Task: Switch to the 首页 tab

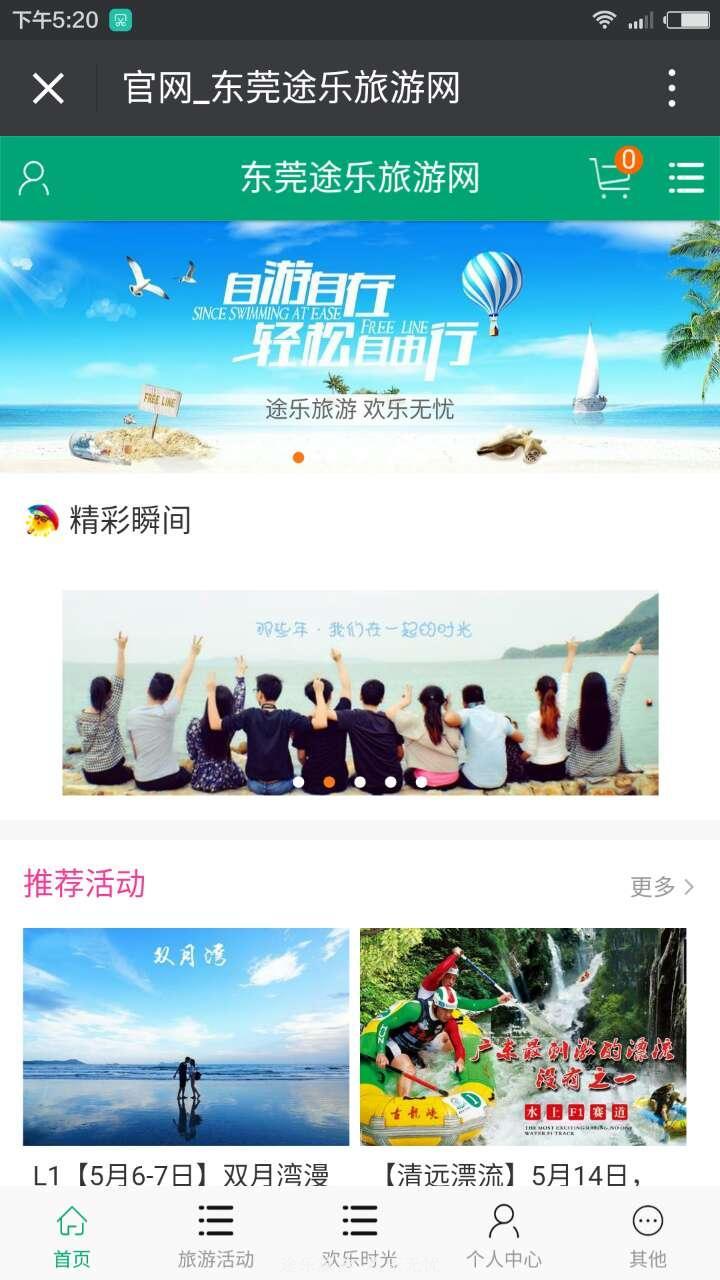Action: point(72,1235)
